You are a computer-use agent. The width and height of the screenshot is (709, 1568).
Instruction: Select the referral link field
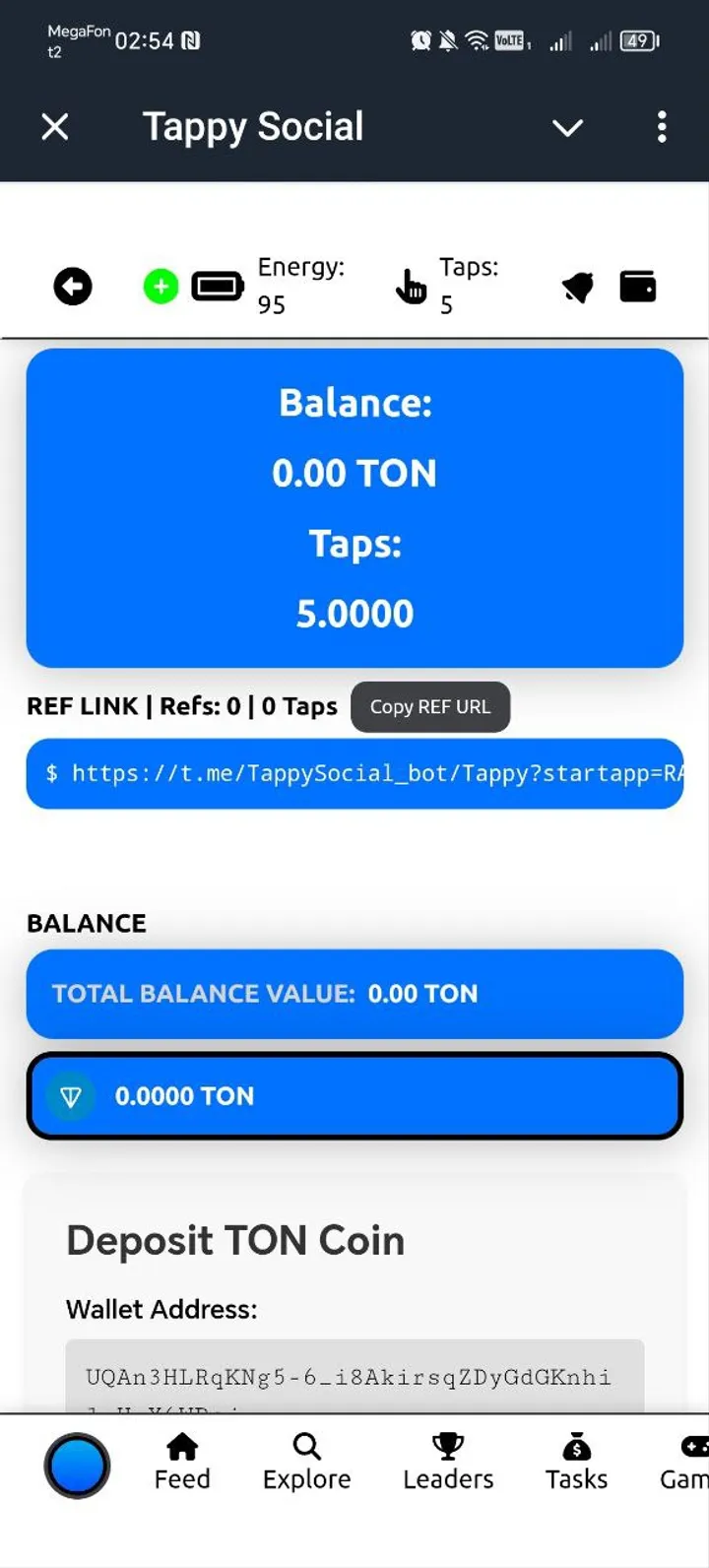tap(354, 774)
